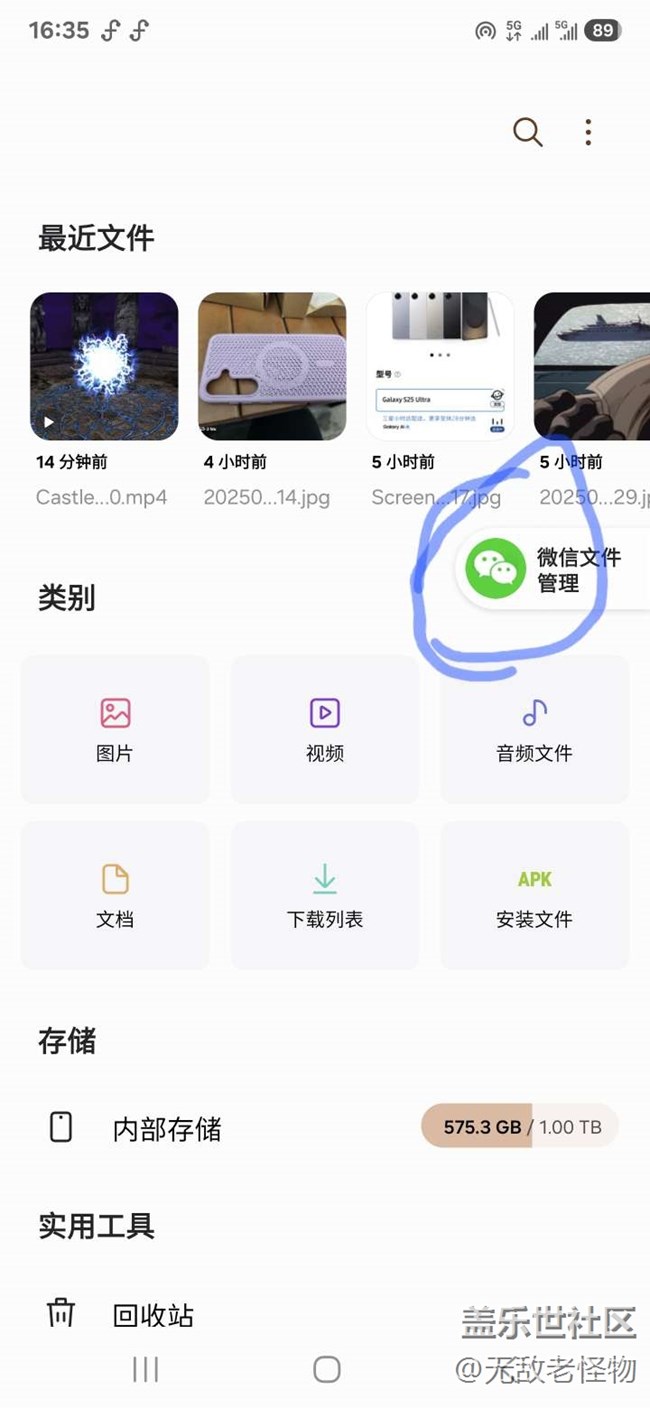Open the 图片 category
Image resolution: width=650 pixels, height=1408 pixels.
115,729
